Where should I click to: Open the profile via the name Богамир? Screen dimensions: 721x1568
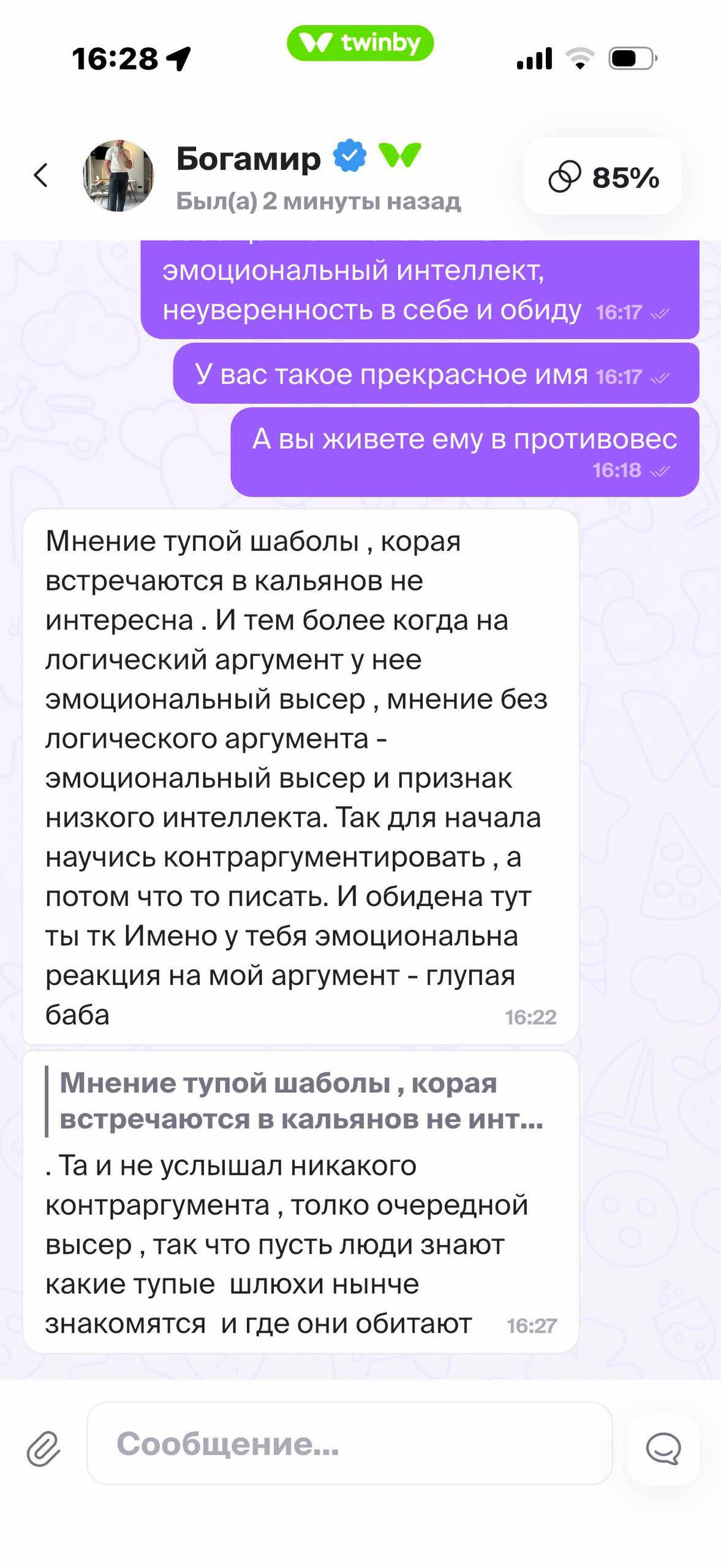[249, 159]
